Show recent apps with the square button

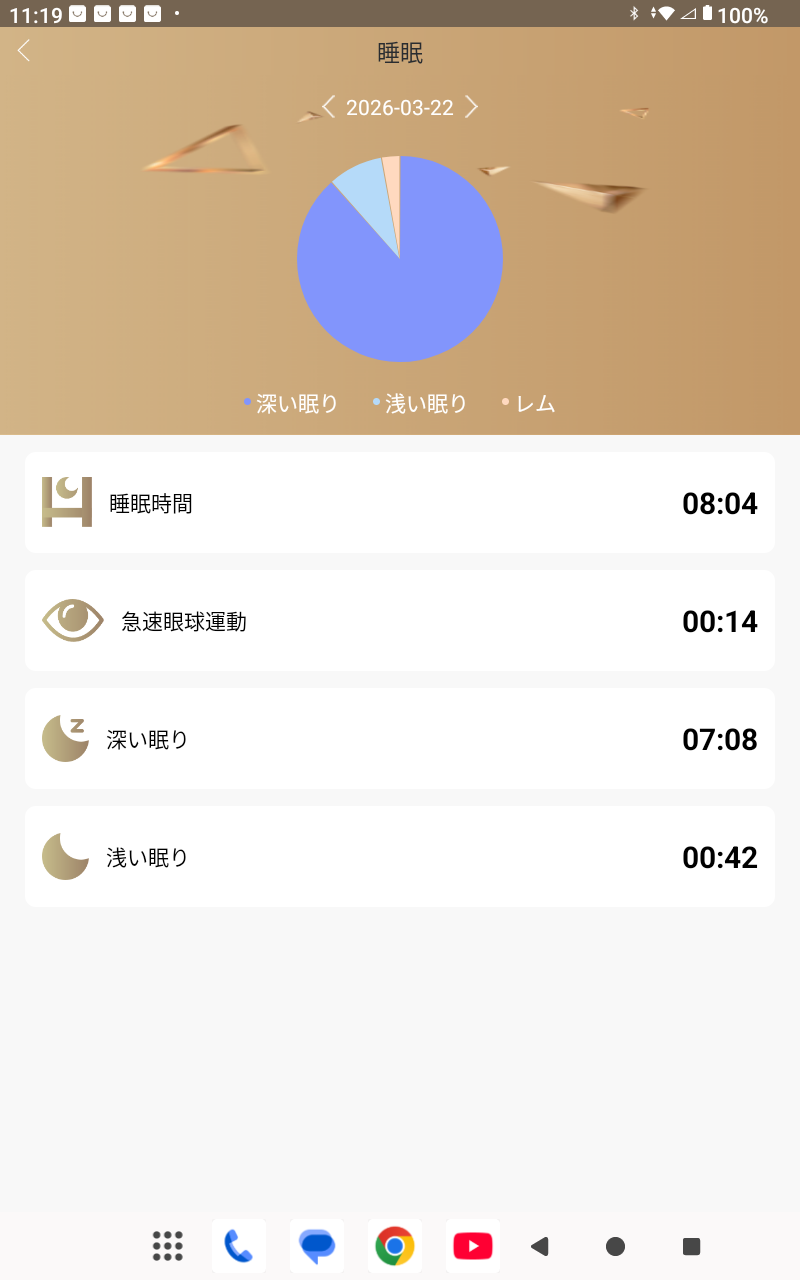click(x=691, y=1246)
